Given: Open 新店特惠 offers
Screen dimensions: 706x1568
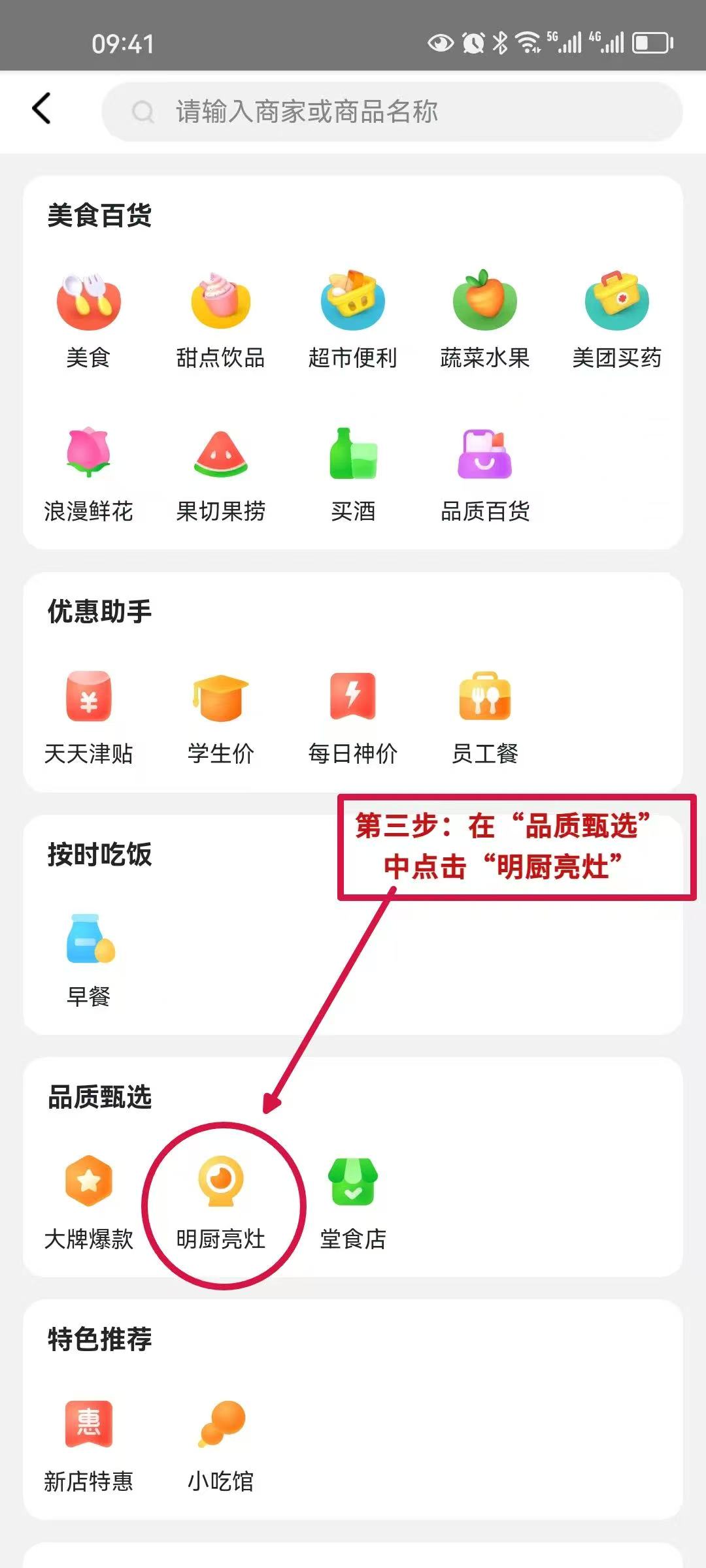Looking at the screenshot, I should (88, 1445).
